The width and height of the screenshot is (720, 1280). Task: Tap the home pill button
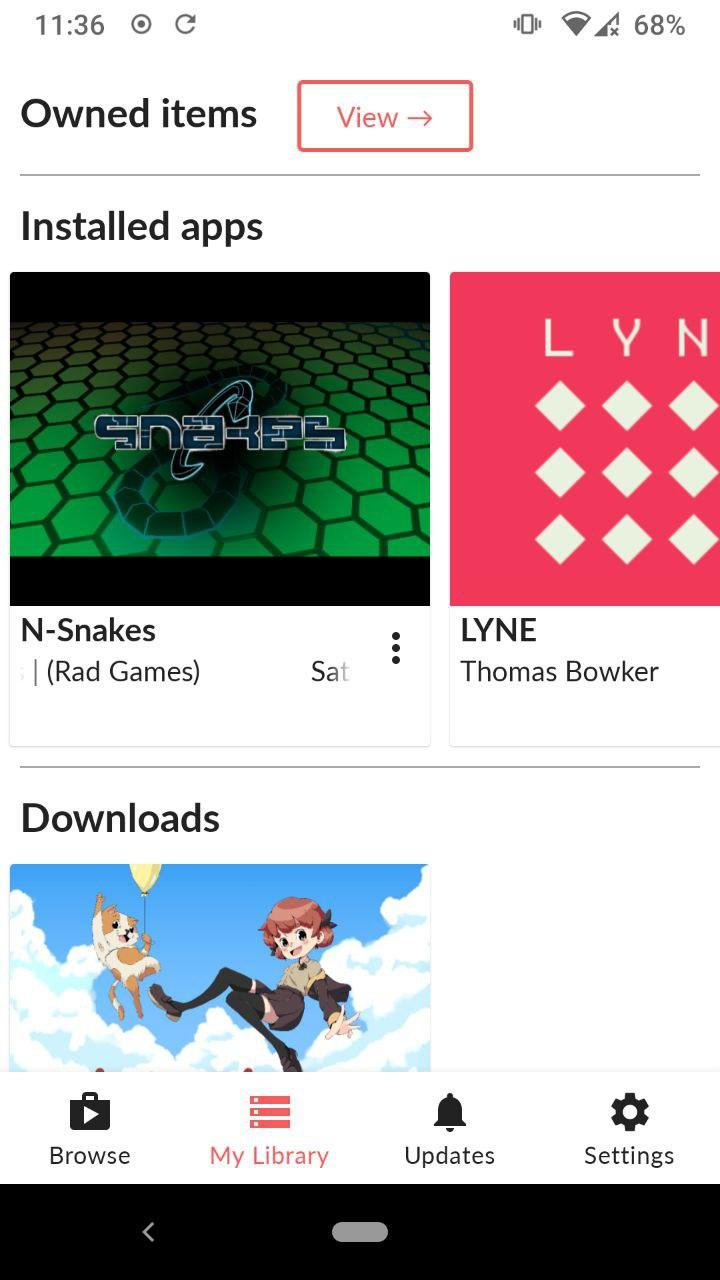click(360, 1232)
